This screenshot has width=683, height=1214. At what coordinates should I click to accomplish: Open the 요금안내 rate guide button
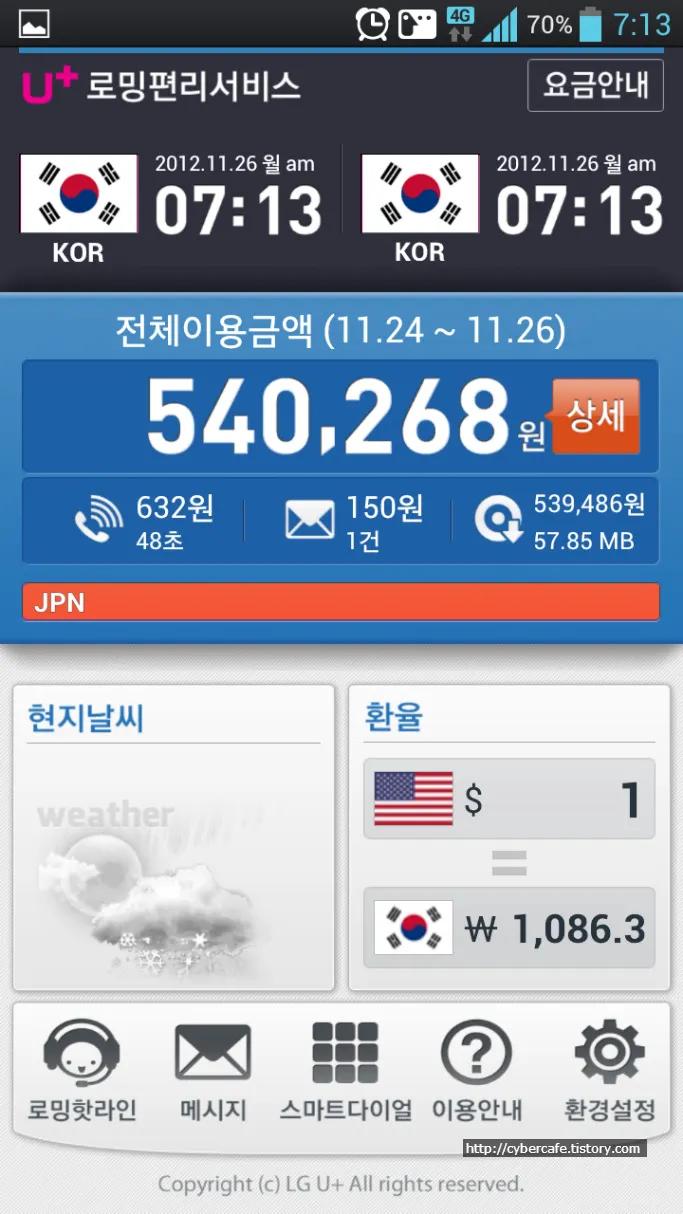[x=595, y=85]
